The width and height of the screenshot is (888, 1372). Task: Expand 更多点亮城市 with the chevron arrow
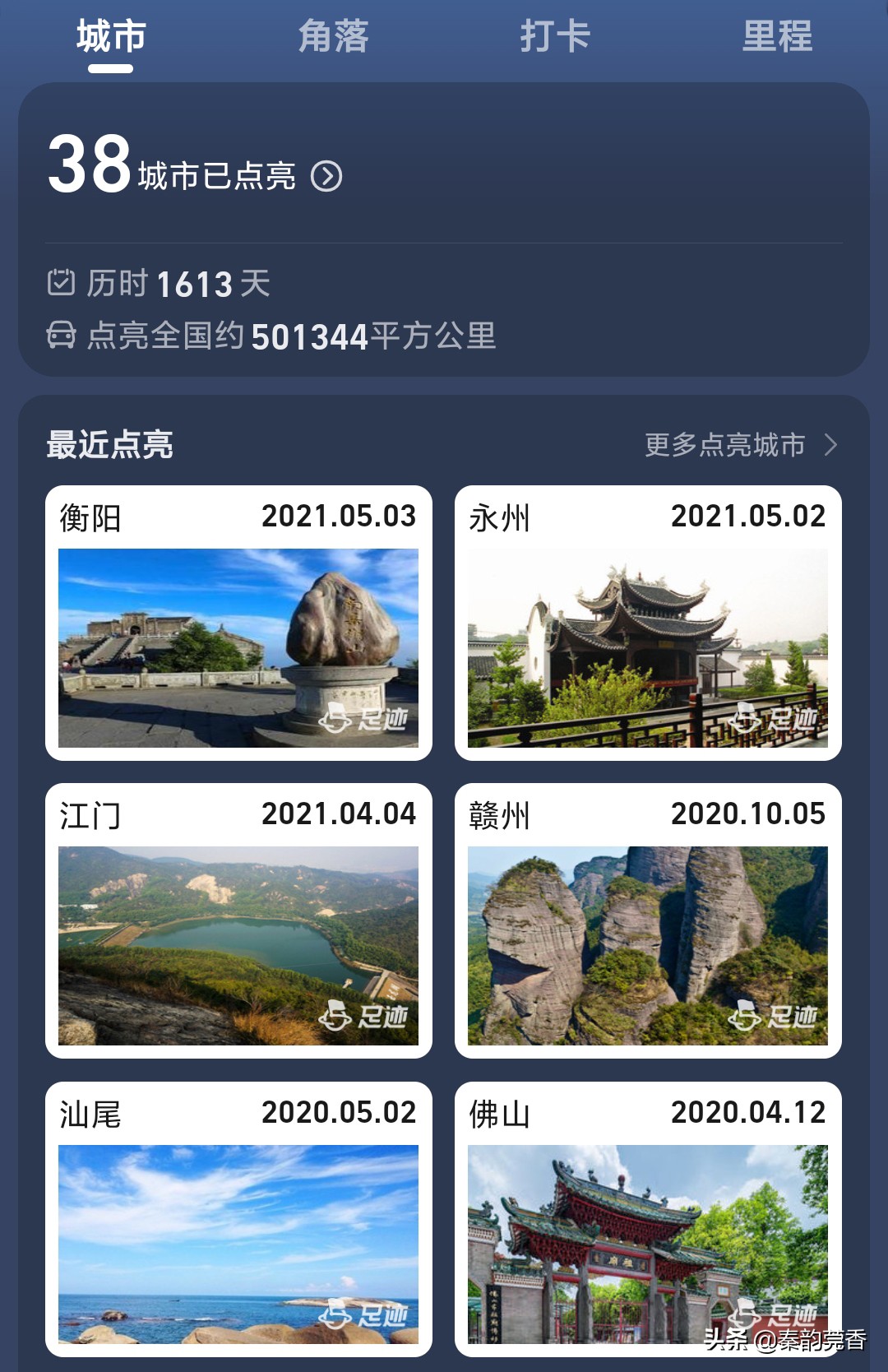click(830, 447)
